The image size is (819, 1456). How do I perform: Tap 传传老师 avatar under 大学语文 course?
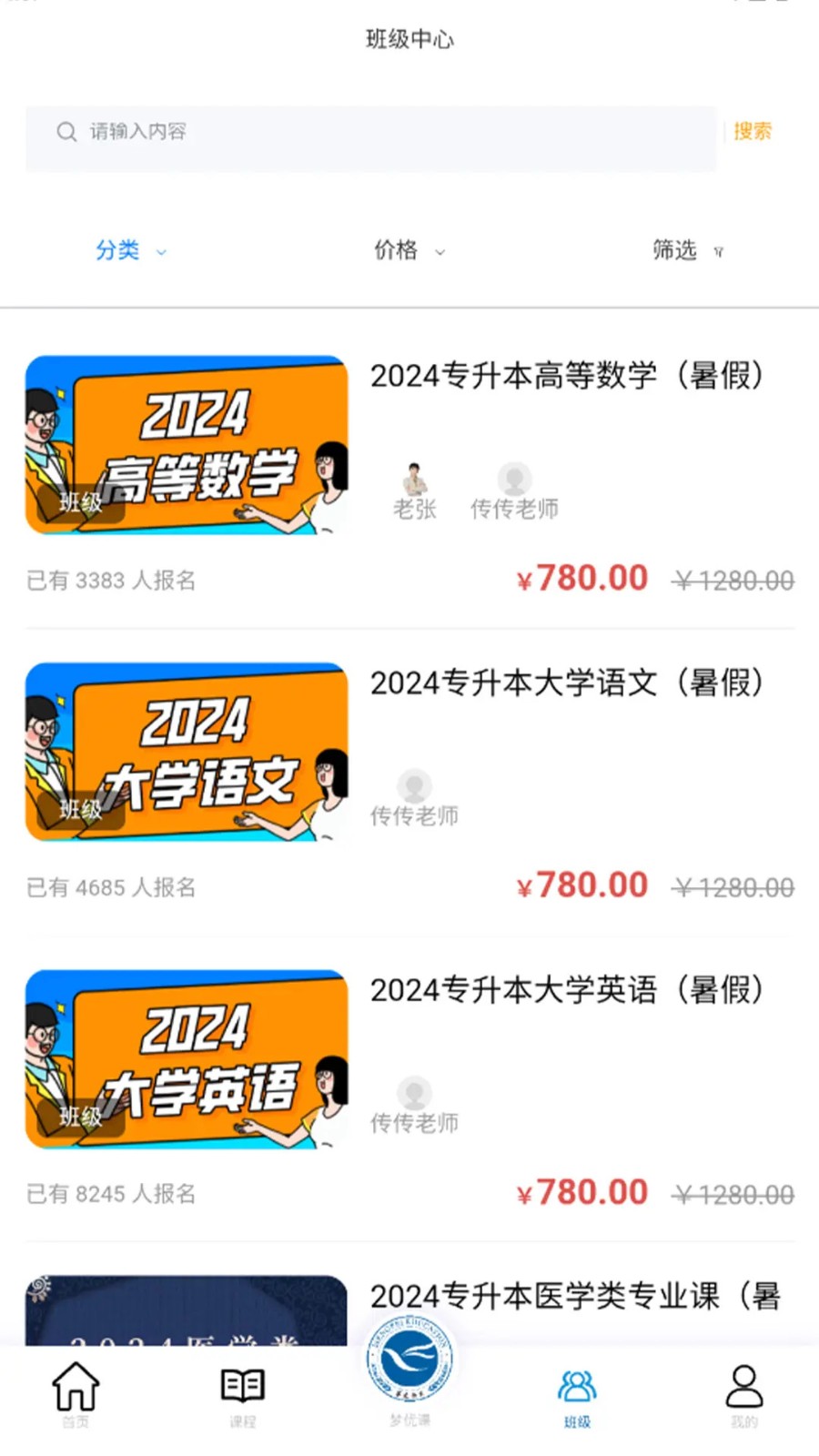point(414,785)
